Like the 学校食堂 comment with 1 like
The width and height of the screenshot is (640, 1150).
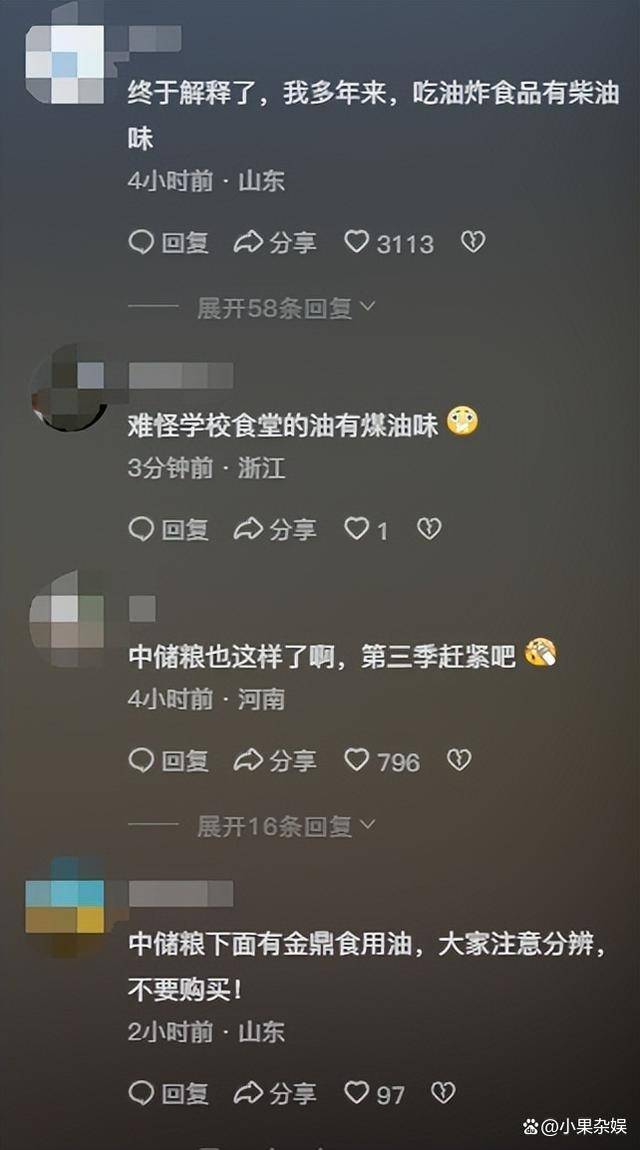[367, 529]
